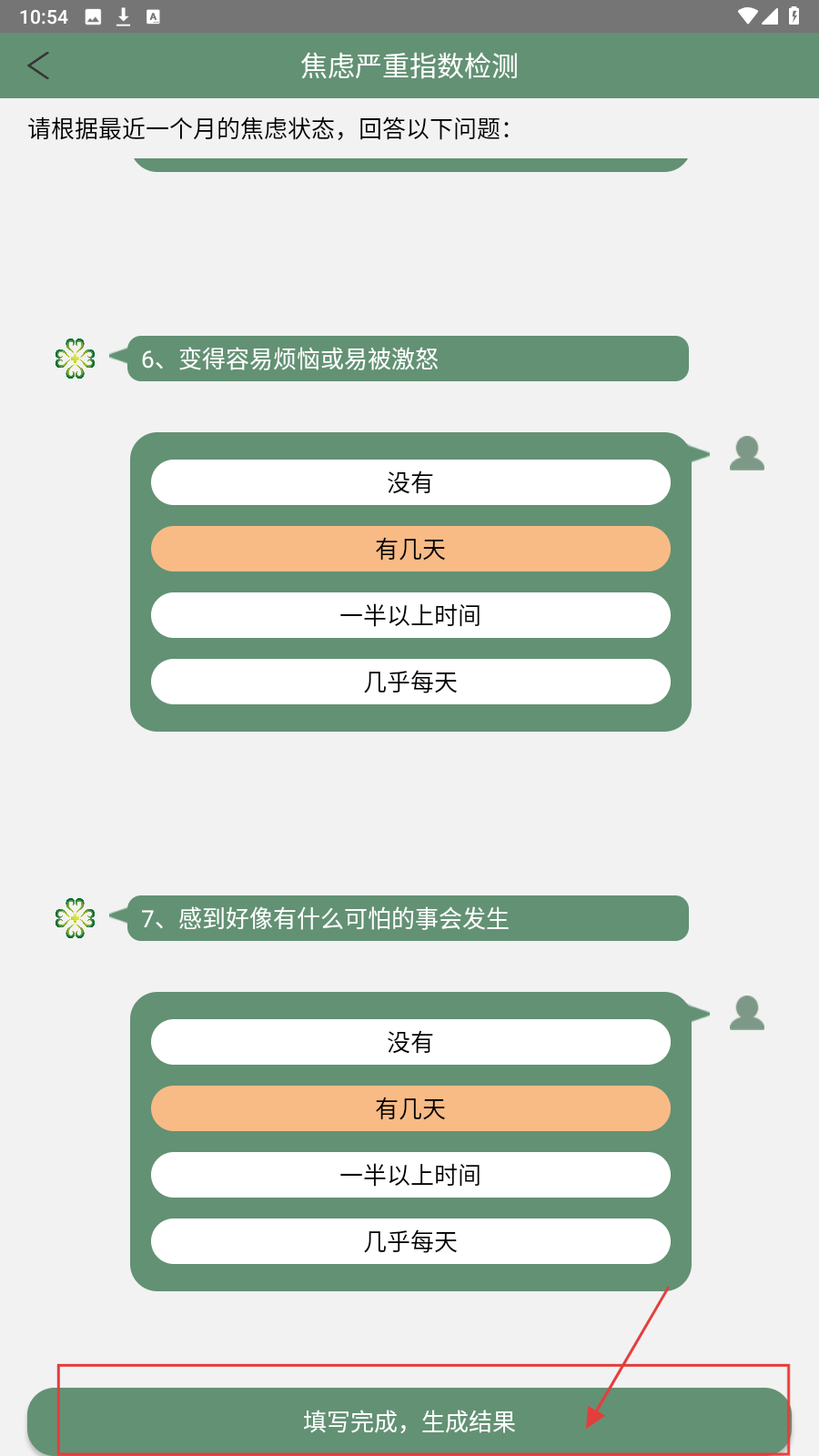Answer 几乎每天 to question 6
819x1456 pixels.
coord(410,682)
